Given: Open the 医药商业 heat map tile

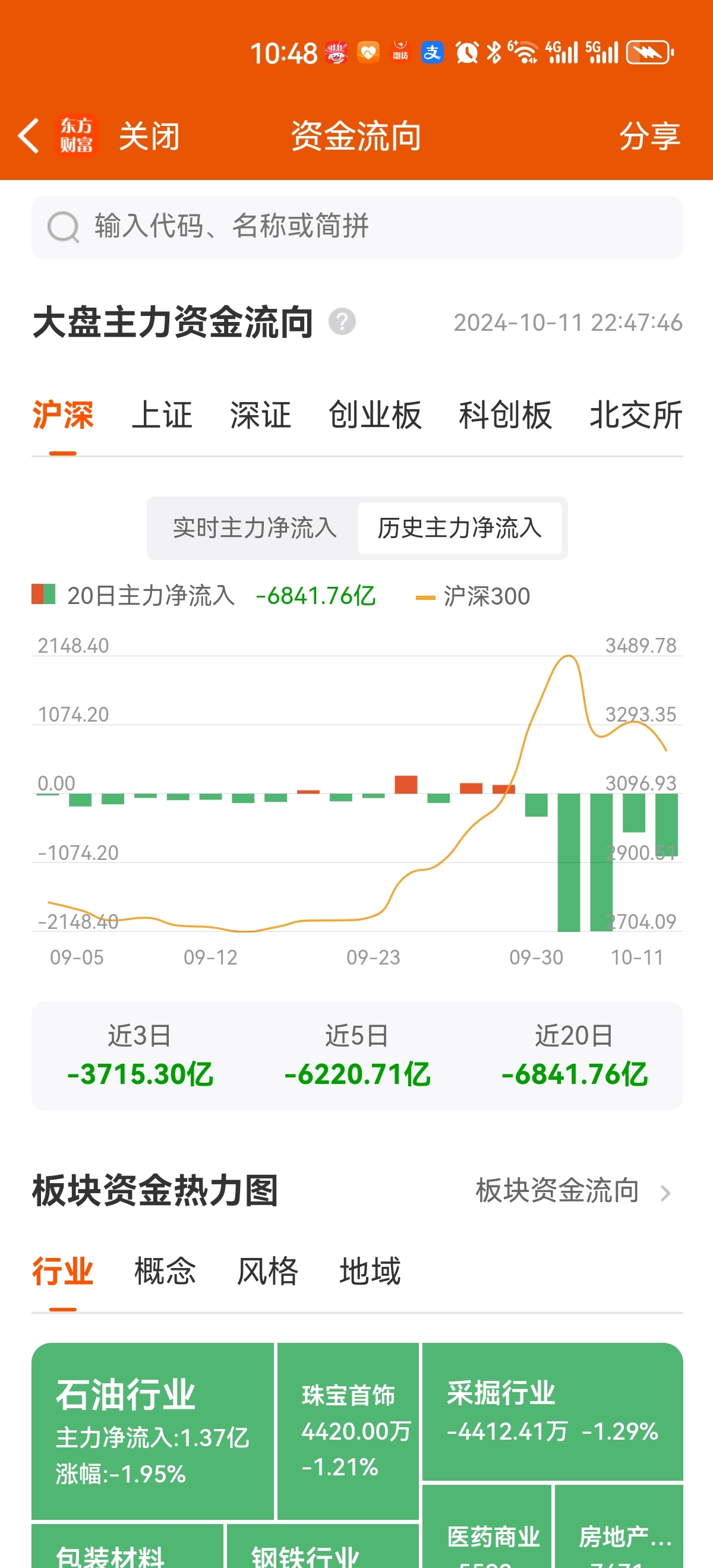Looking at the screenshot, I should tap(487, 1526).
